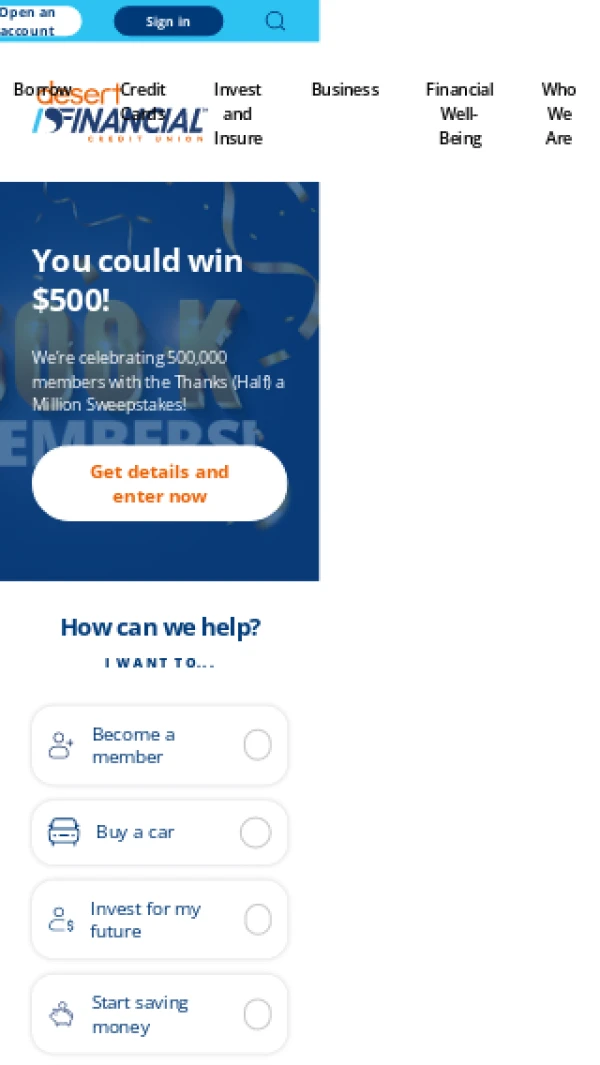Choose Invest for my future

point(159,920)
